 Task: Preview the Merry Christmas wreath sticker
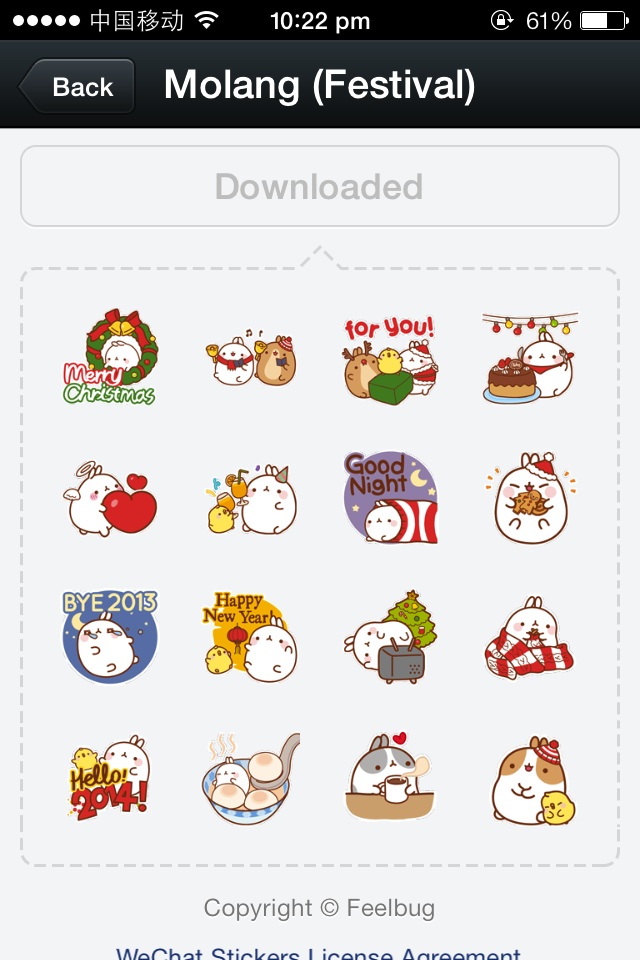pyautogui.click(x=110, y=357)
